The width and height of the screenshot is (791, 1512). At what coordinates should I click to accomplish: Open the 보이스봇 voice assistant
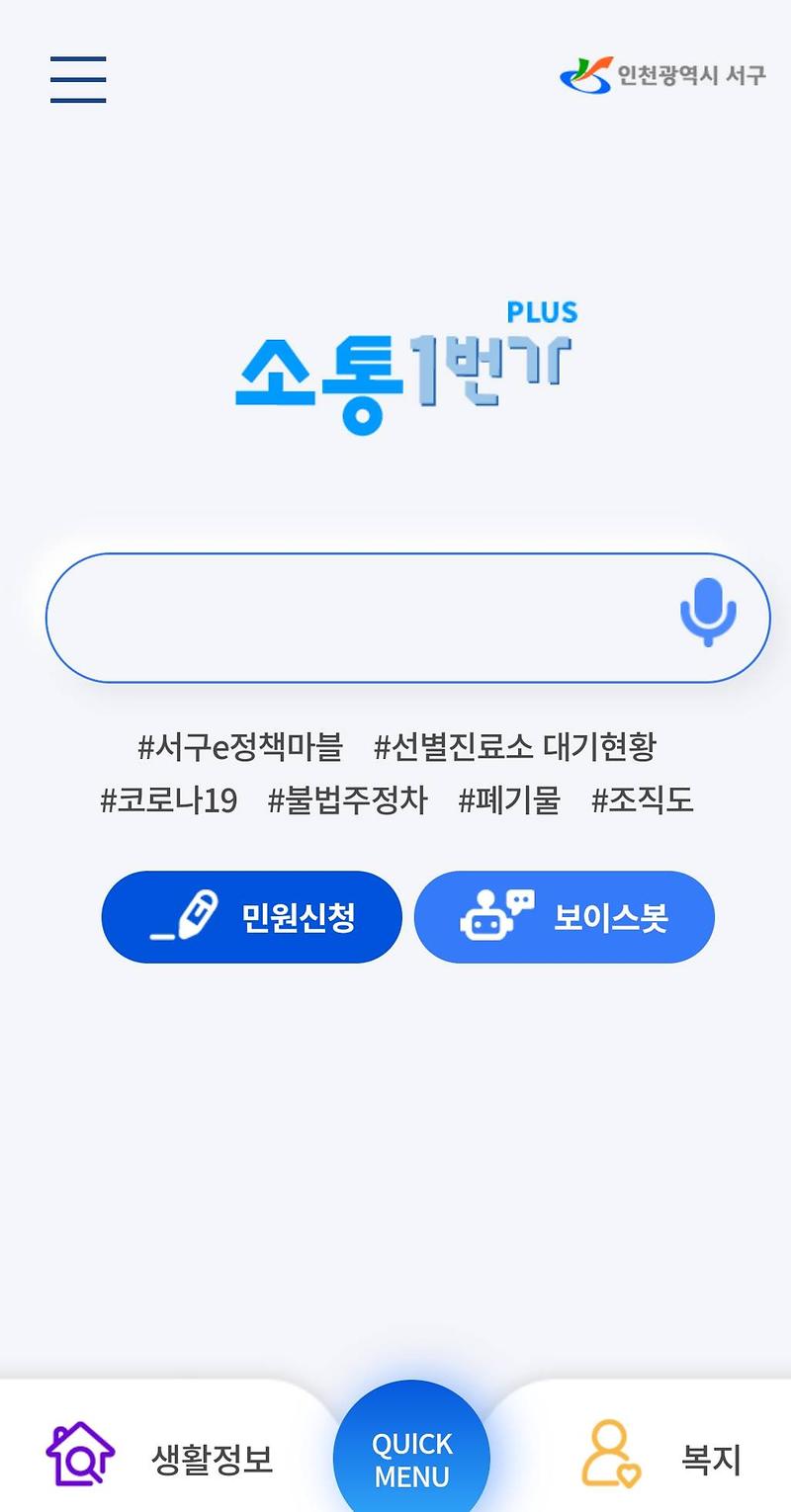(x=564, y=916)
